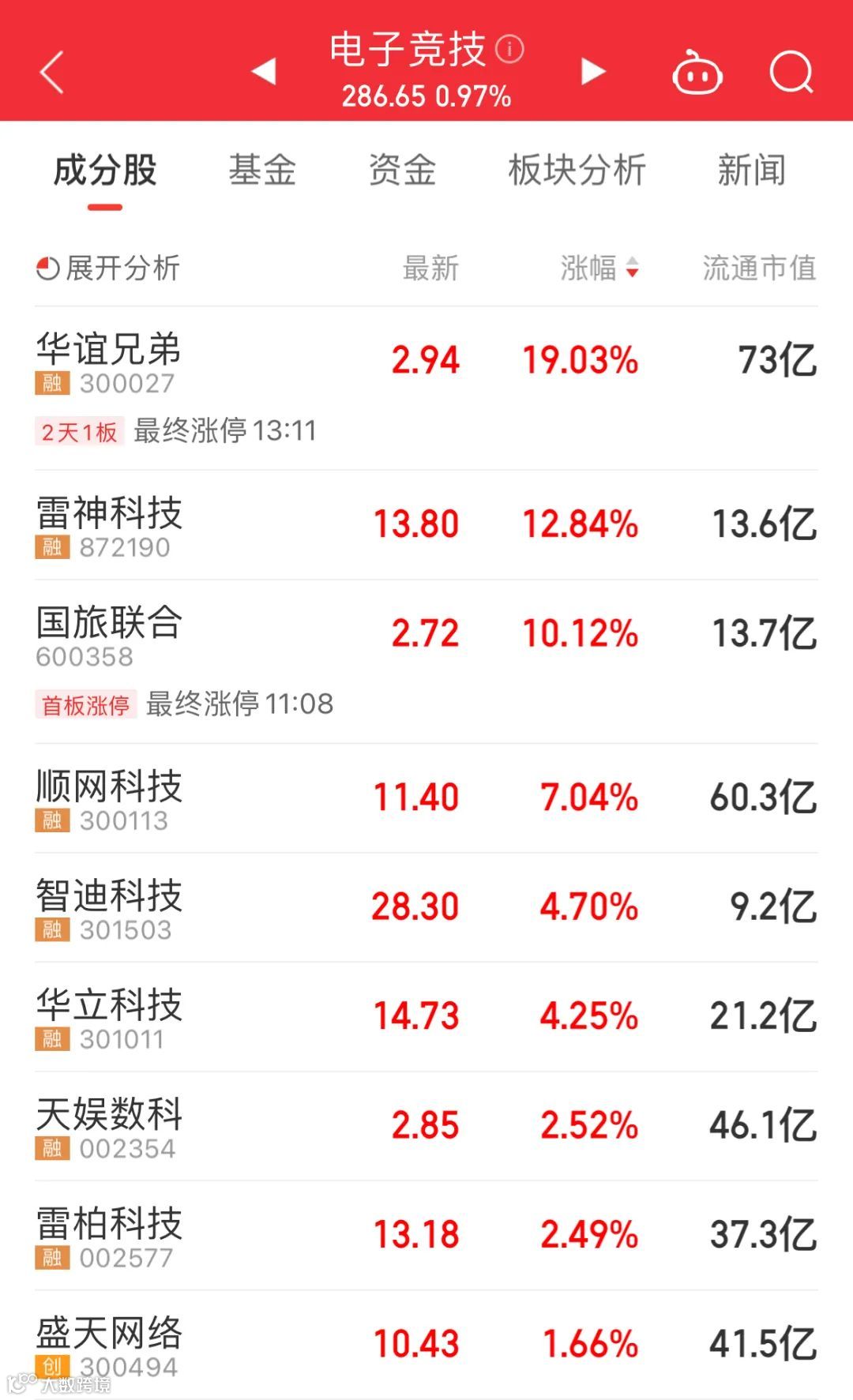Viewport: 853px width, 1400px height.
Task: Show info about 电子竞技 sector
Action: 509,49
